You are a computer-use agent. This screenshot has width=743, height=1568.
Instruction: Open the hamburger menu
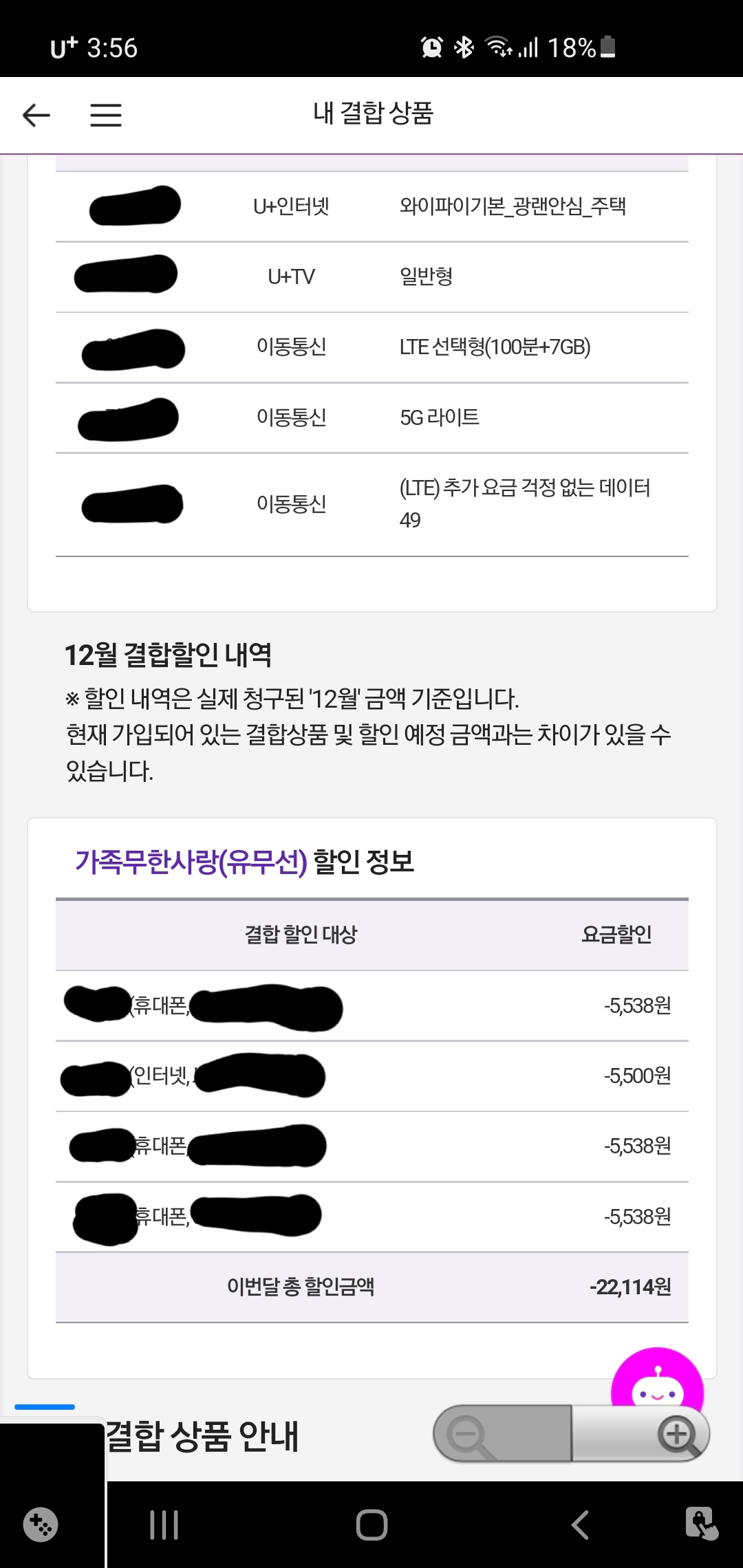tap(106, 115)
